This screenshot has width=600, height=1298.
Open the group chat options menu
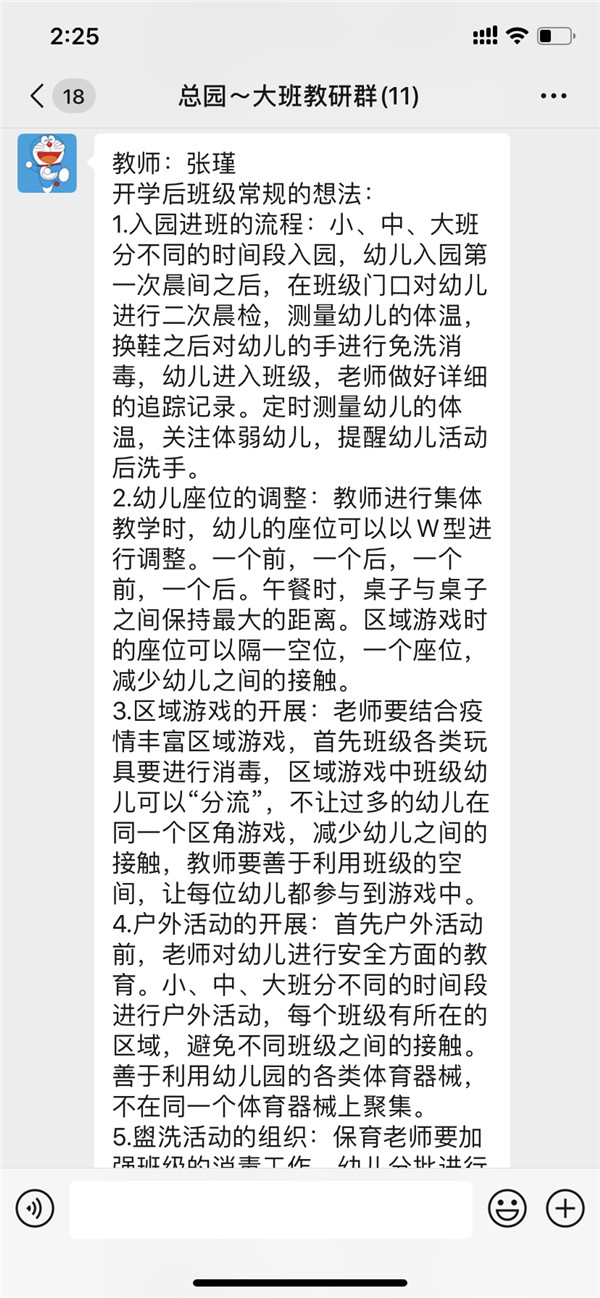click(x=553, y=96)
